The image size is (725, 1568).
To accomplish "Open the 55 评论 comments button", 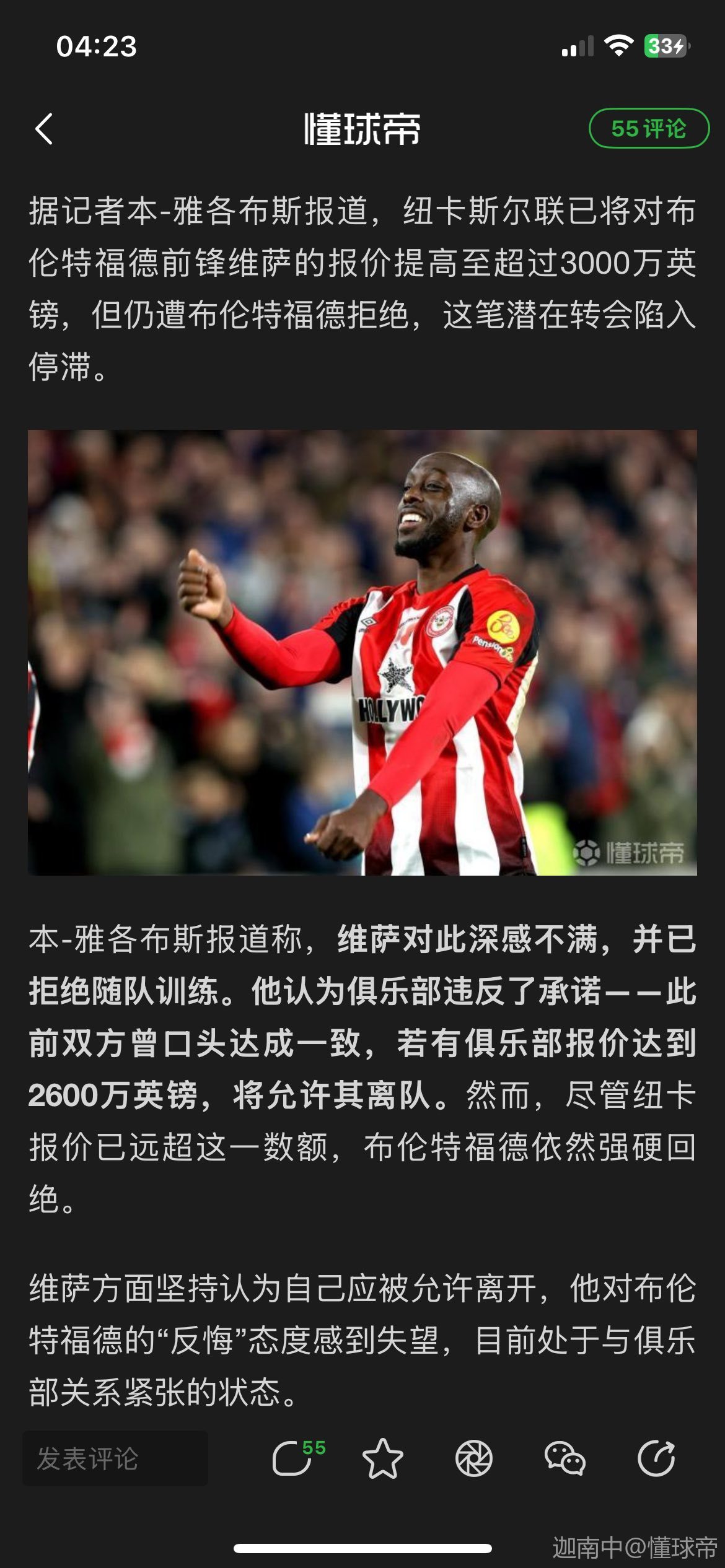I will (648, 128).
